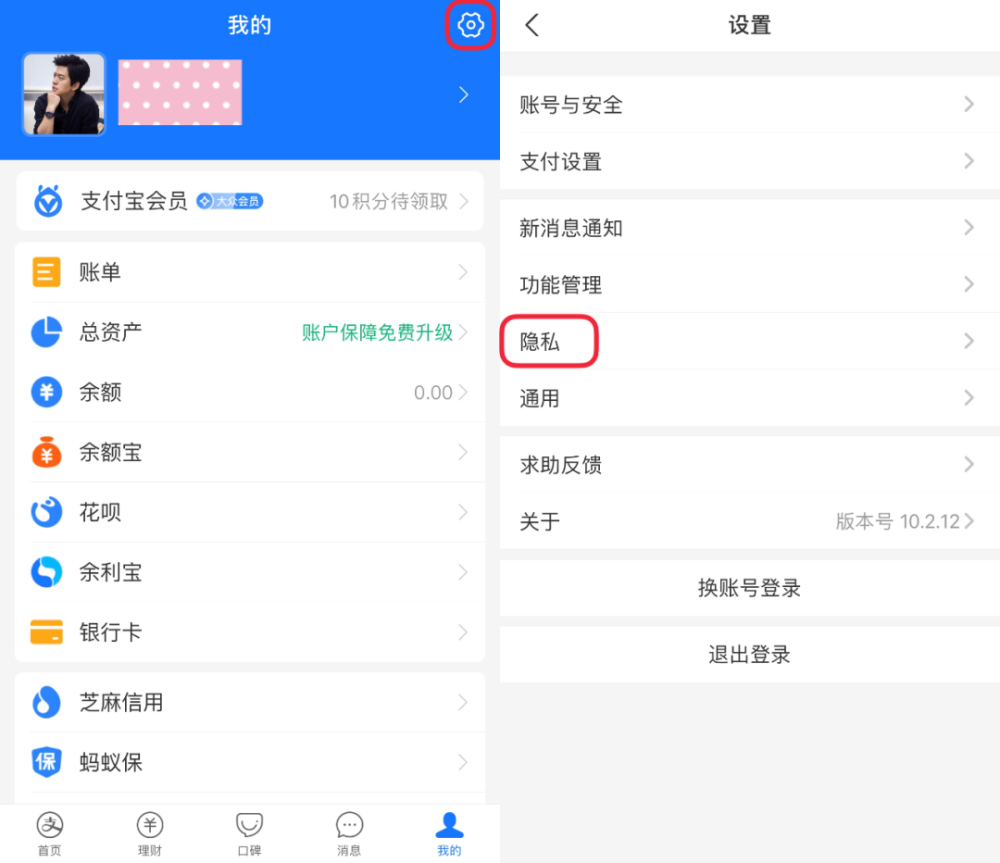Screen dimensions: 1000x863
Task: Open the 花呗 row
Action: [249, 512]
